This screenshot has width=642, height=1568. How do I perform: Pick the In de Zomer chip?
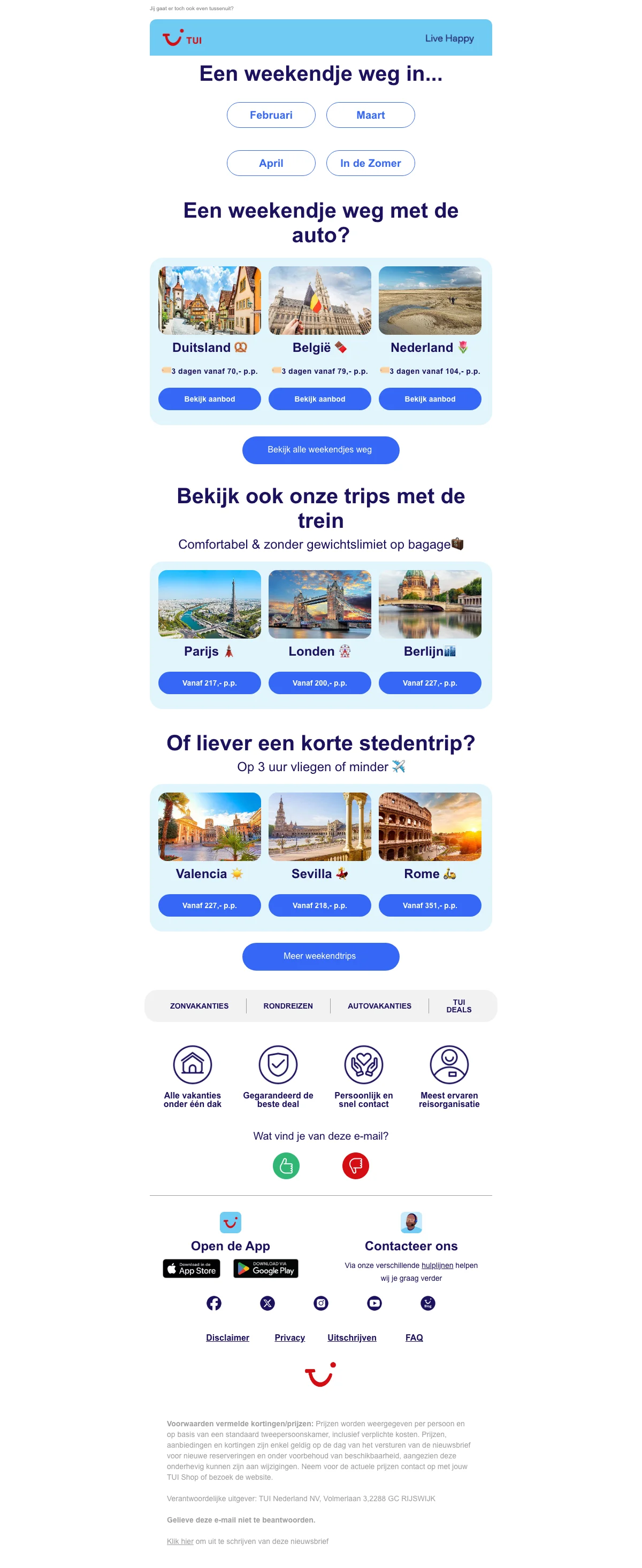pyautogui.click(x=370, y=163)
